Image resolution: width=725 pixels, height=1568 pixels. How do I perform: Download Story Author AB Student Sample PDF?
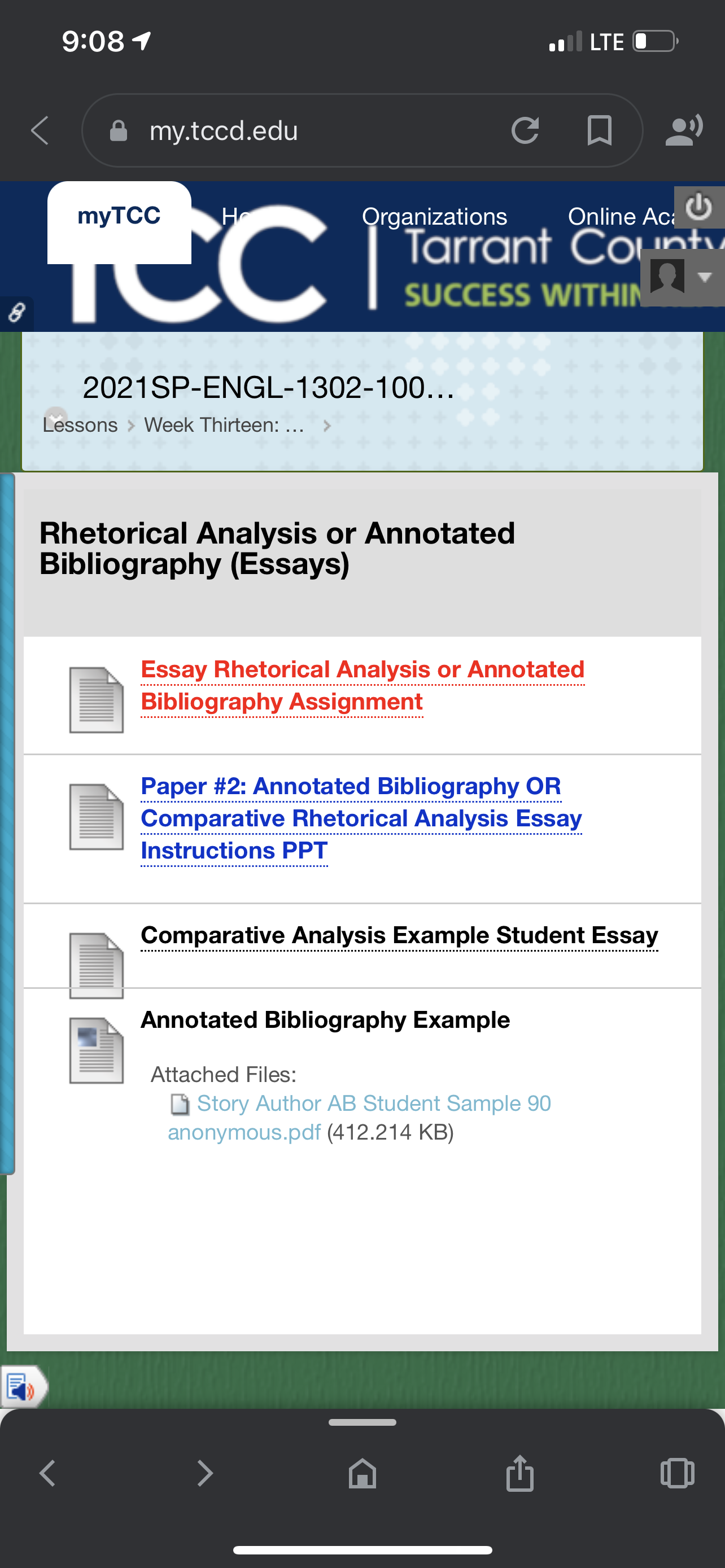pyautogui.click(x=373, y=1103)
